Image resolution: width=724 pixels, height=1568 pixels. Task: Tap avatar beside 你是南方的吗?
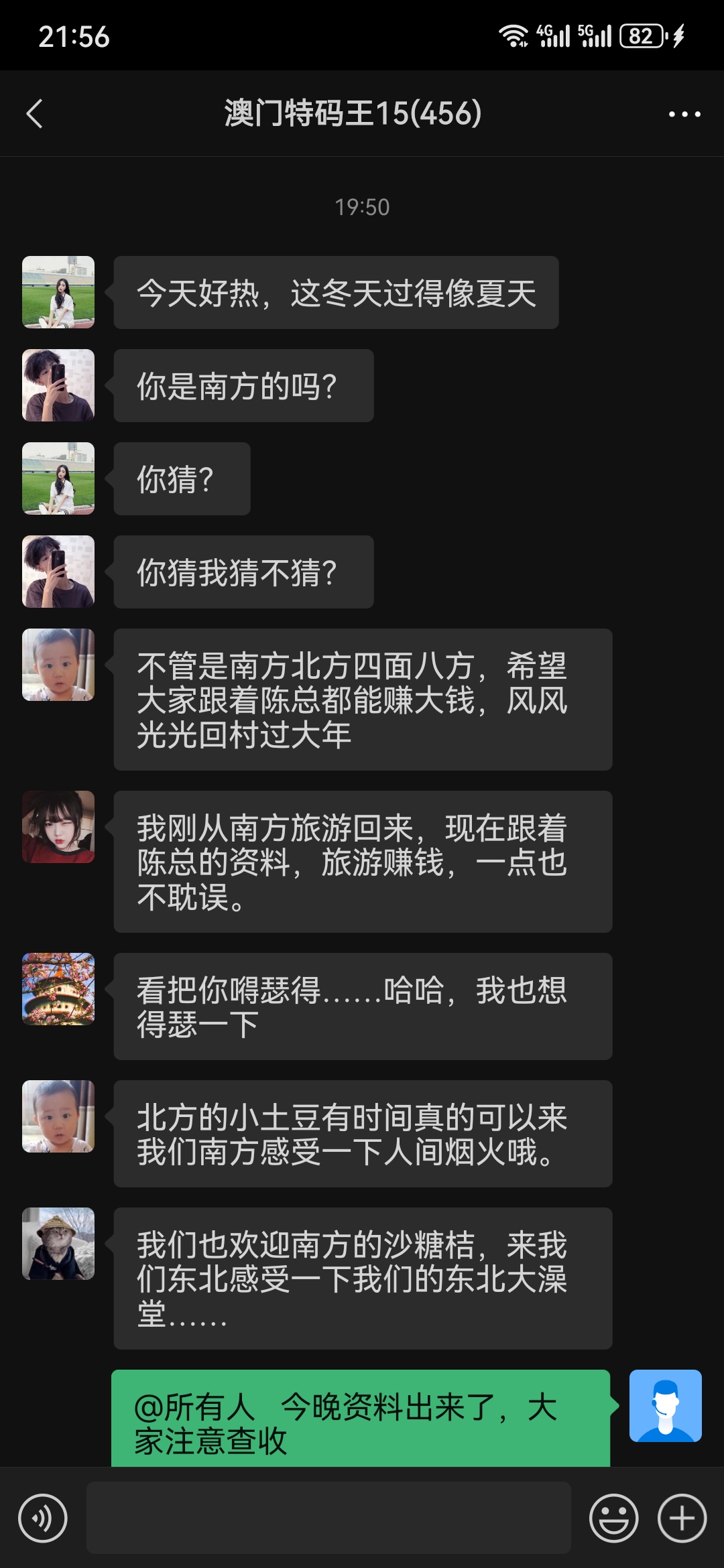pyautogui.click(x=58, y=385)
